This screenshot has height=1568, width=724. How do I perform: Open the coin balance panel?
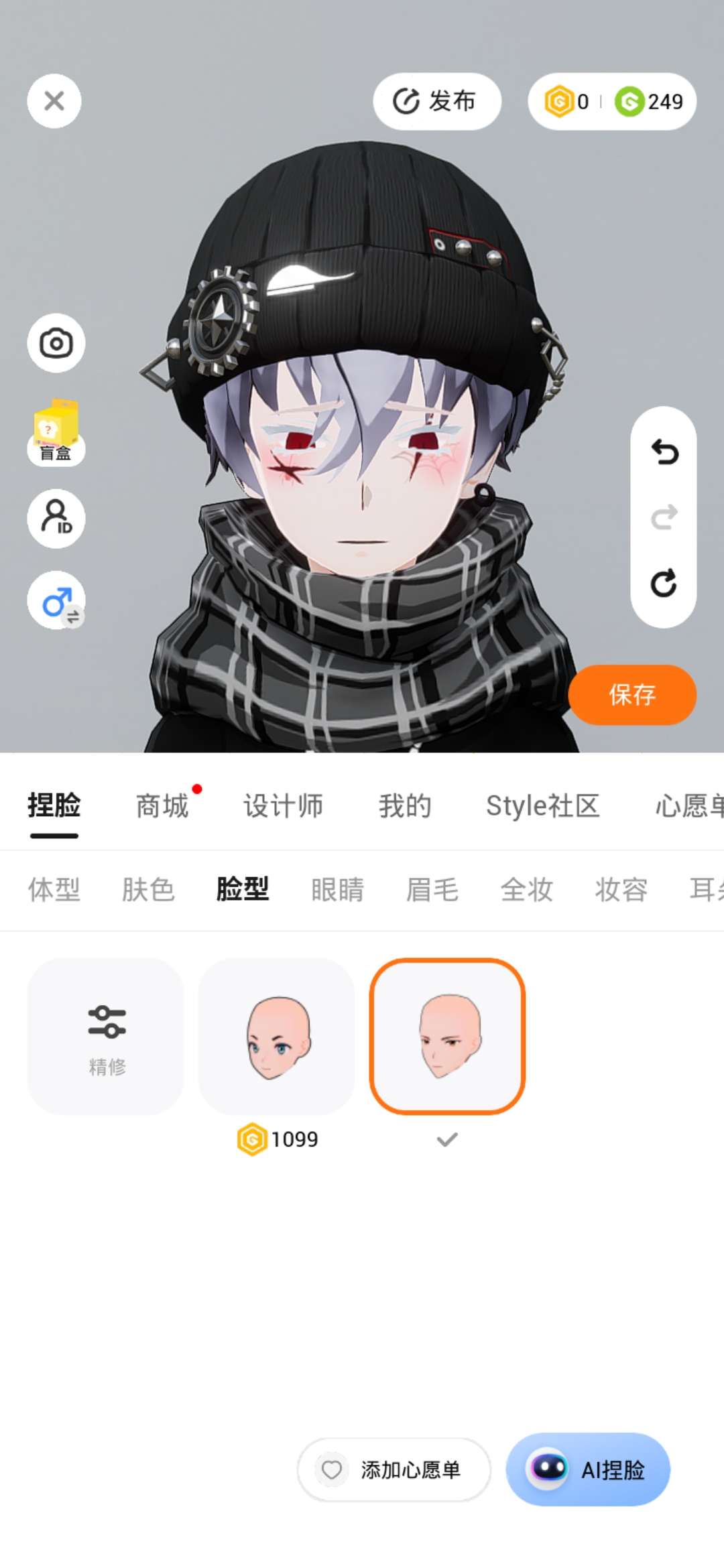coord(612,102)
